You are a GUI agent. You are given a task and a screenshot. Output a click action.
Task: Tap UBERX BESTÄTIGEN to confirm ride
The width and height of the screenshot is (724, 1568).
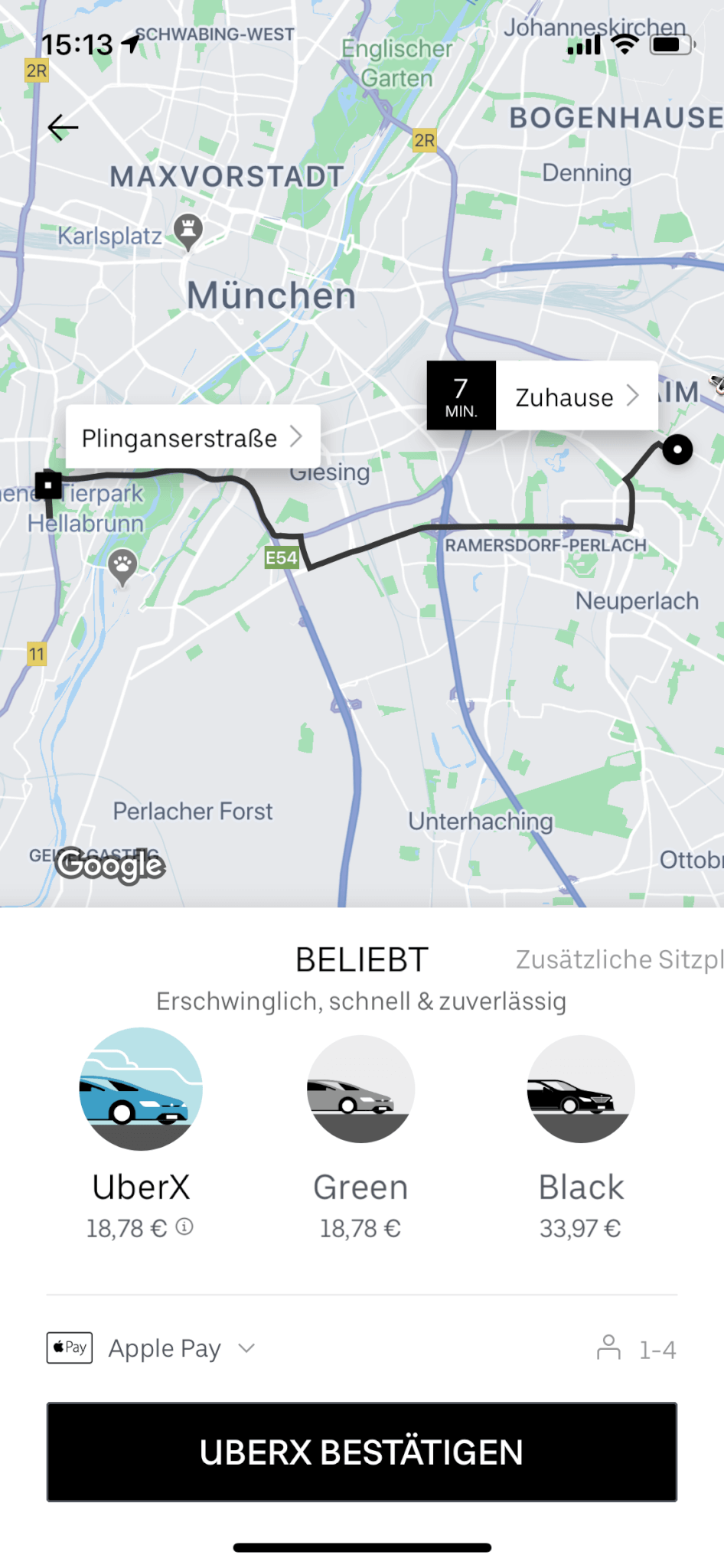(362, 1452)
